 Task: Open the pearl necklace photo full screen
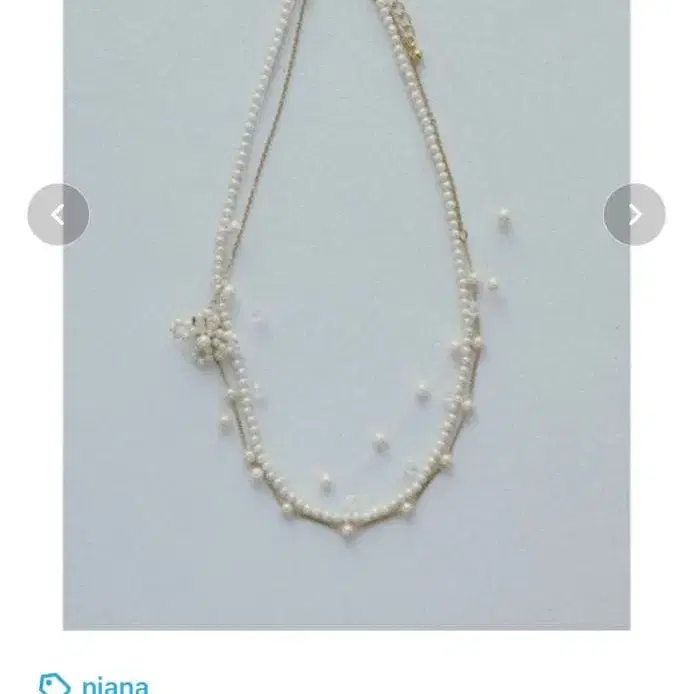tap(346, 330)
